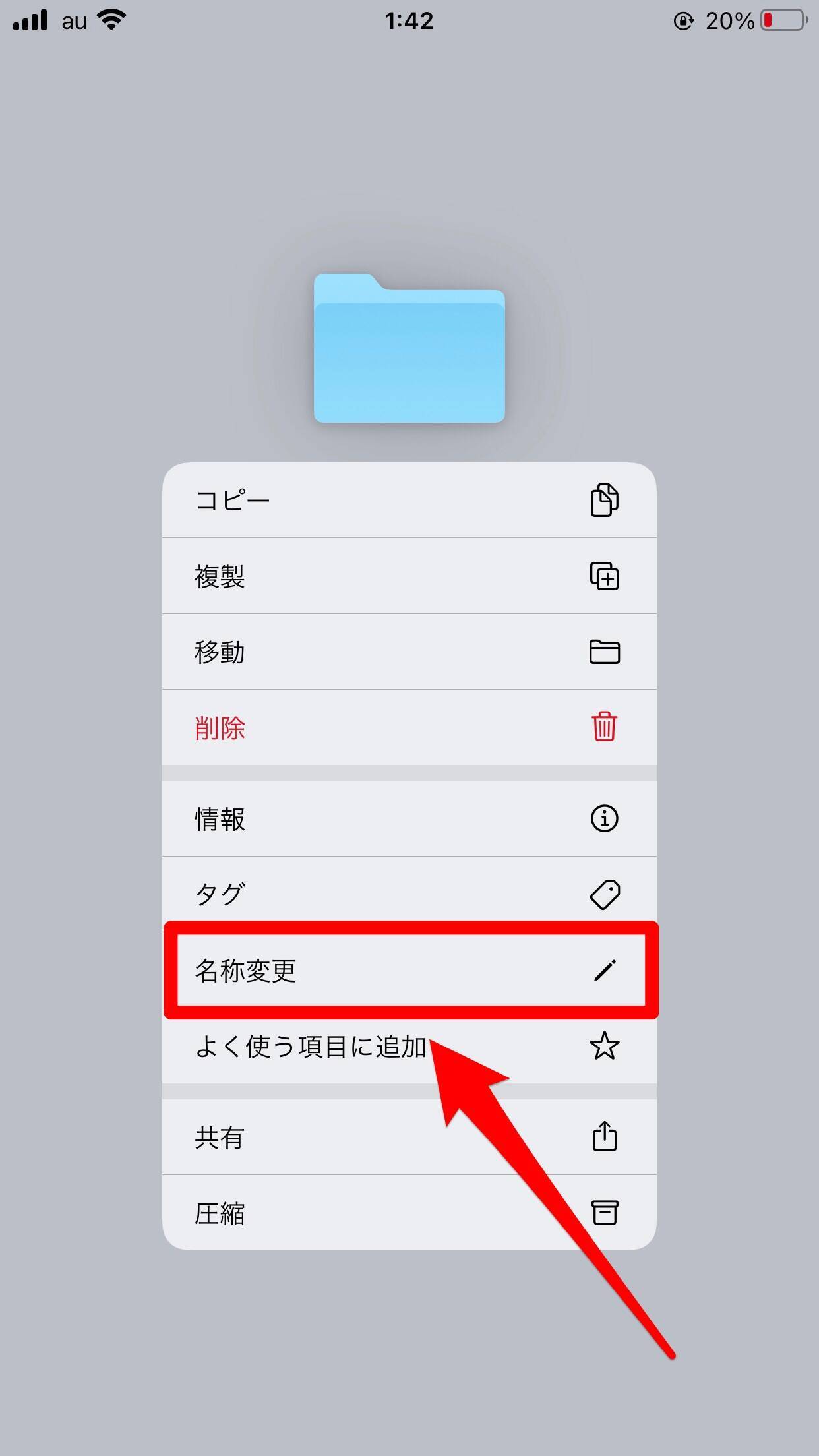819x1456 pixels.
Task: Share the folder using 共有
Action: [x=409, y=1137]
